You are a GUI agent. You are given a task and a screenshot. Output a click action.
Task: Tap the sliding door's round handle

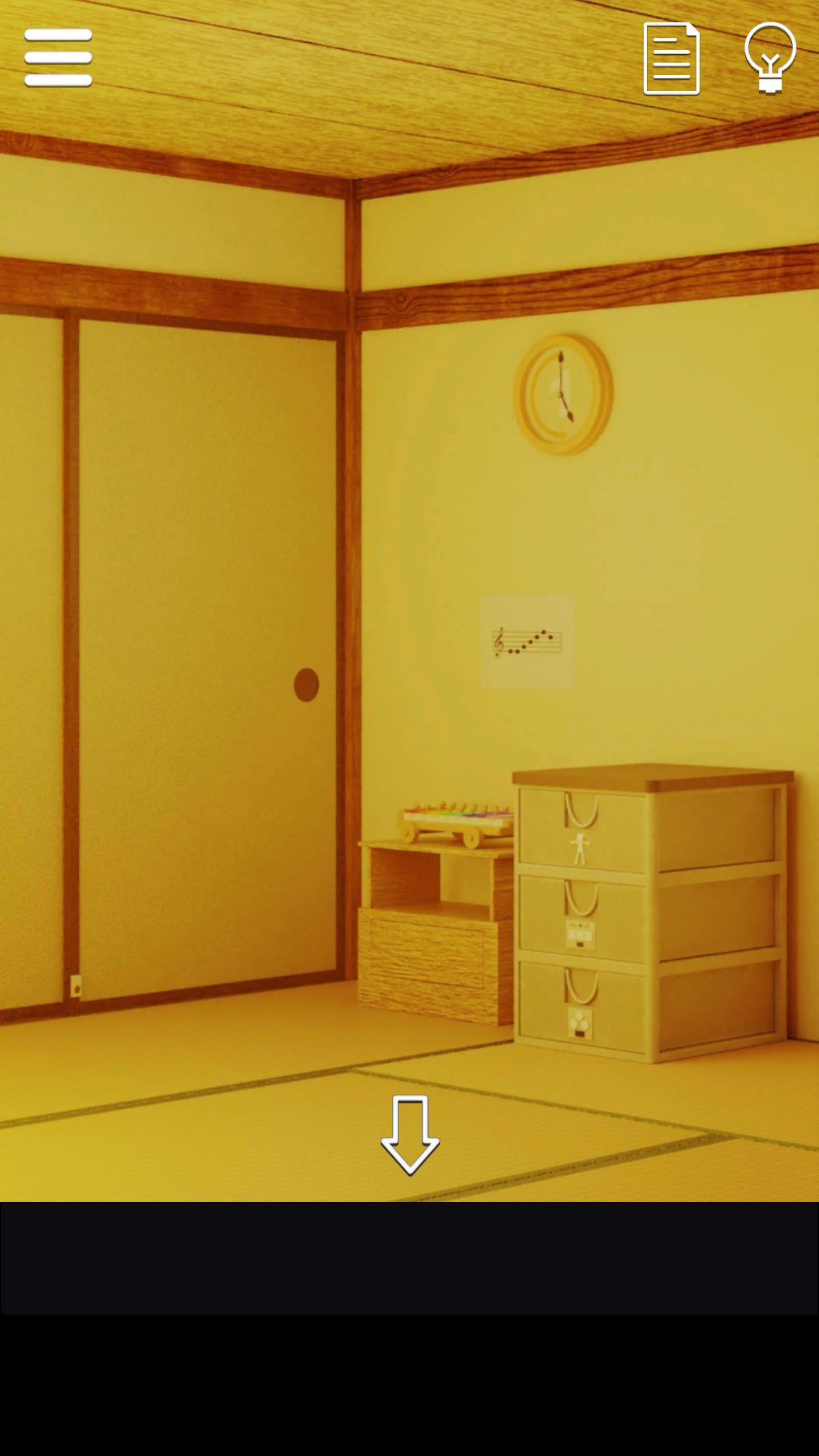306,684
